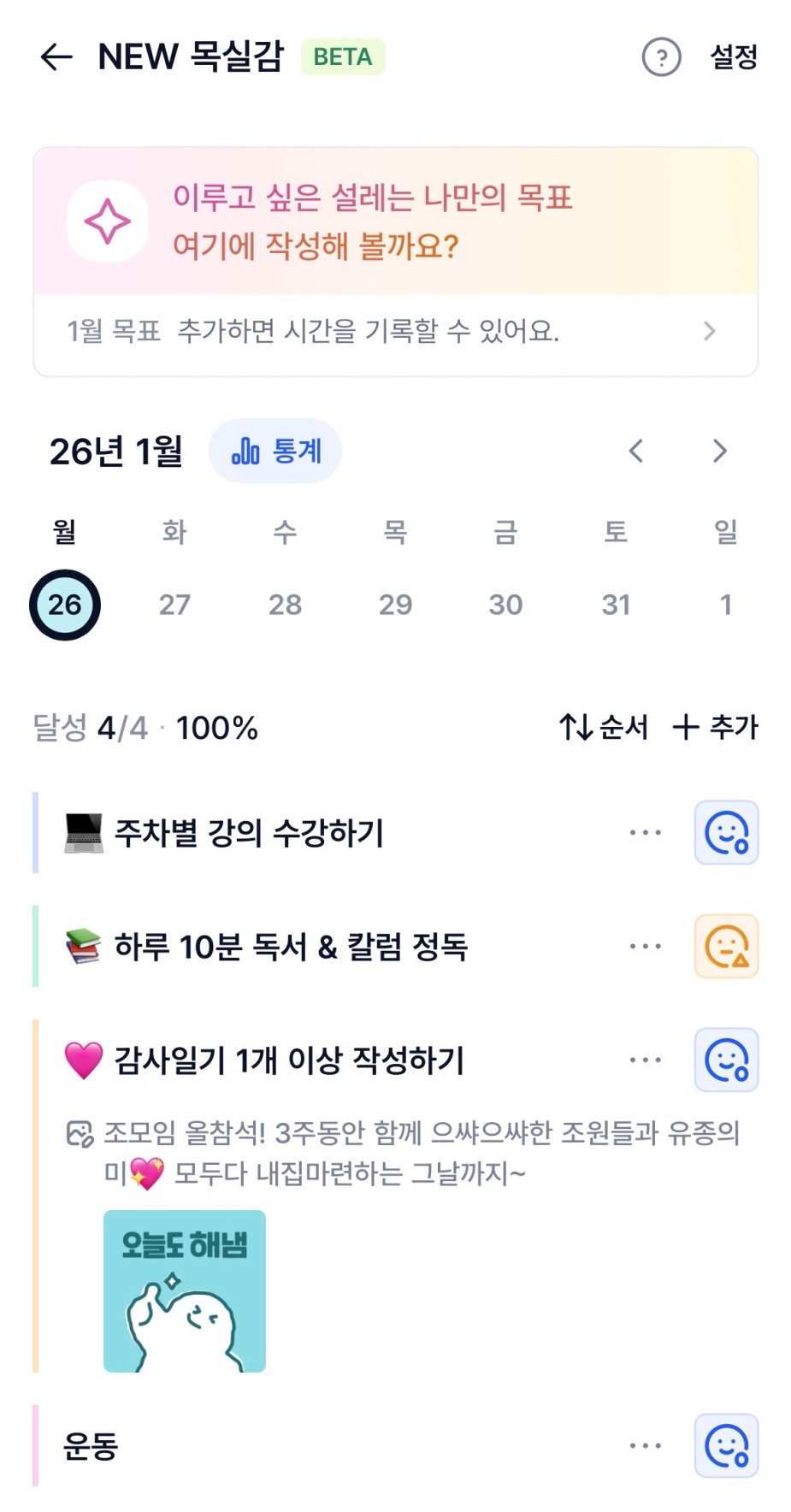Open more options for 운동
Image resolution: width=791 pixels, height=1512 pixels.
pyautogui.click(x=645, y=1446)
